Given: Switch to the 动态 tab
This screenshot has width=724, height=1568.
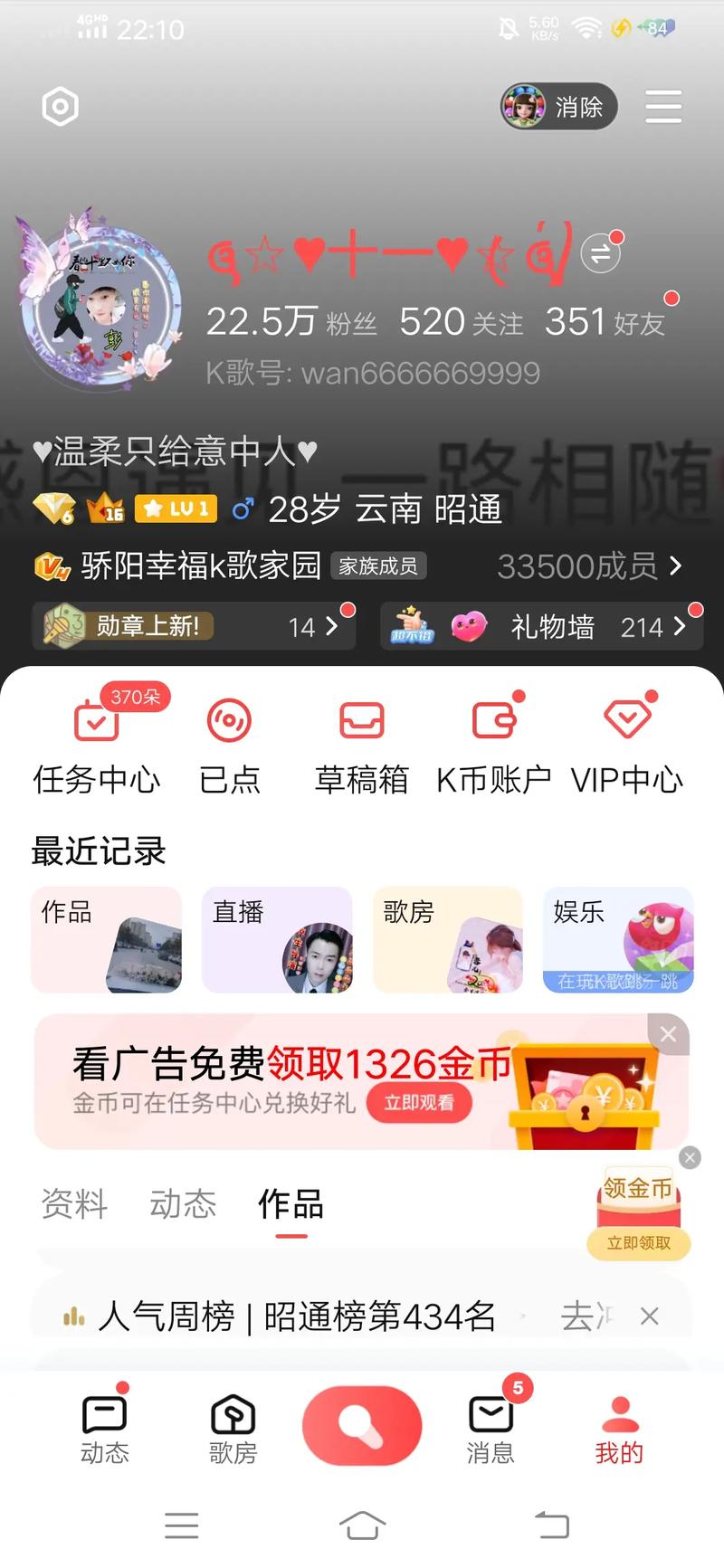Looking at the screenshot, I should [182, 1204].
